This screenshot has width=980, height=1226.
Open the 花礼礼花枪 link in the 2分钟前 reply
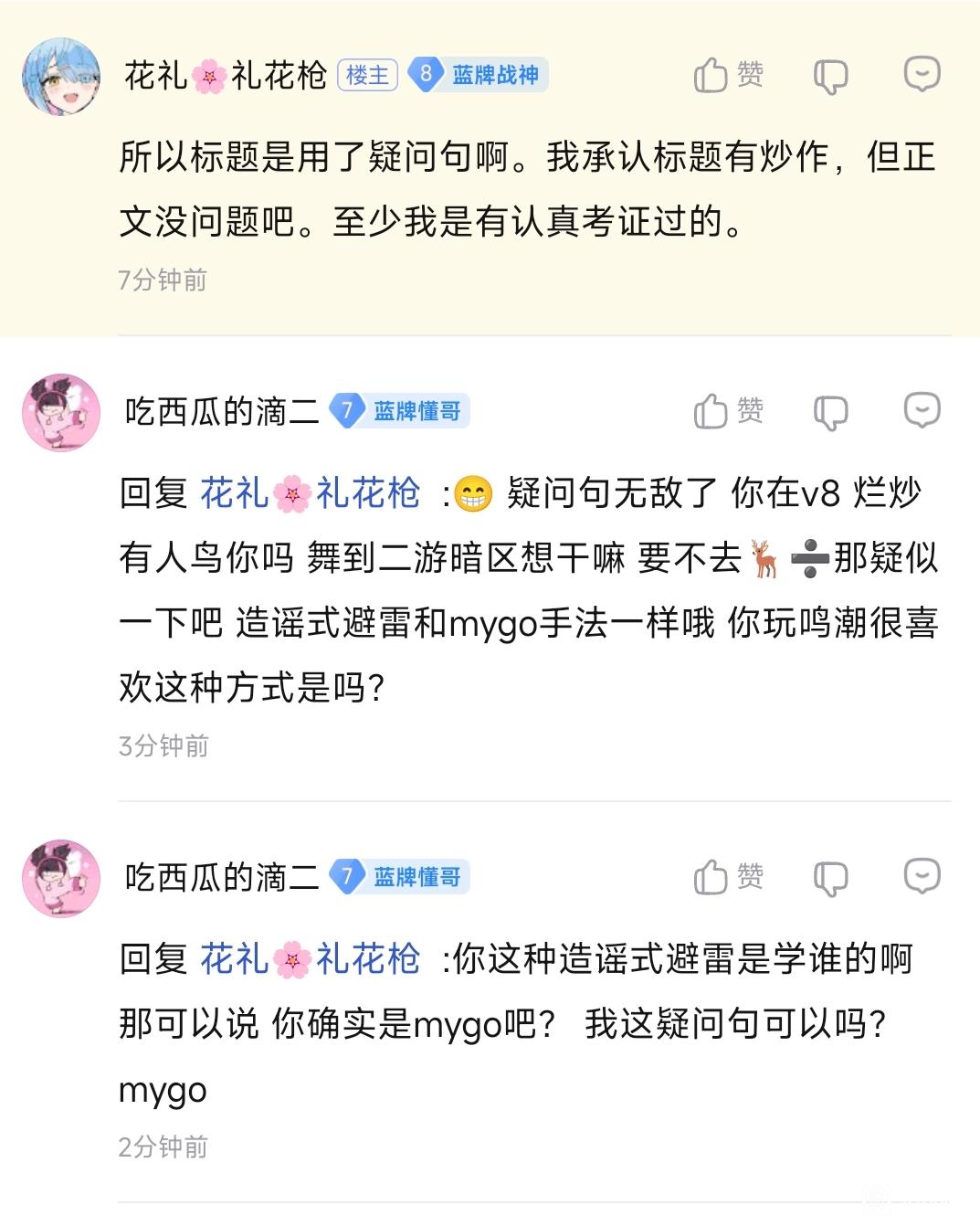coord(310,960)
